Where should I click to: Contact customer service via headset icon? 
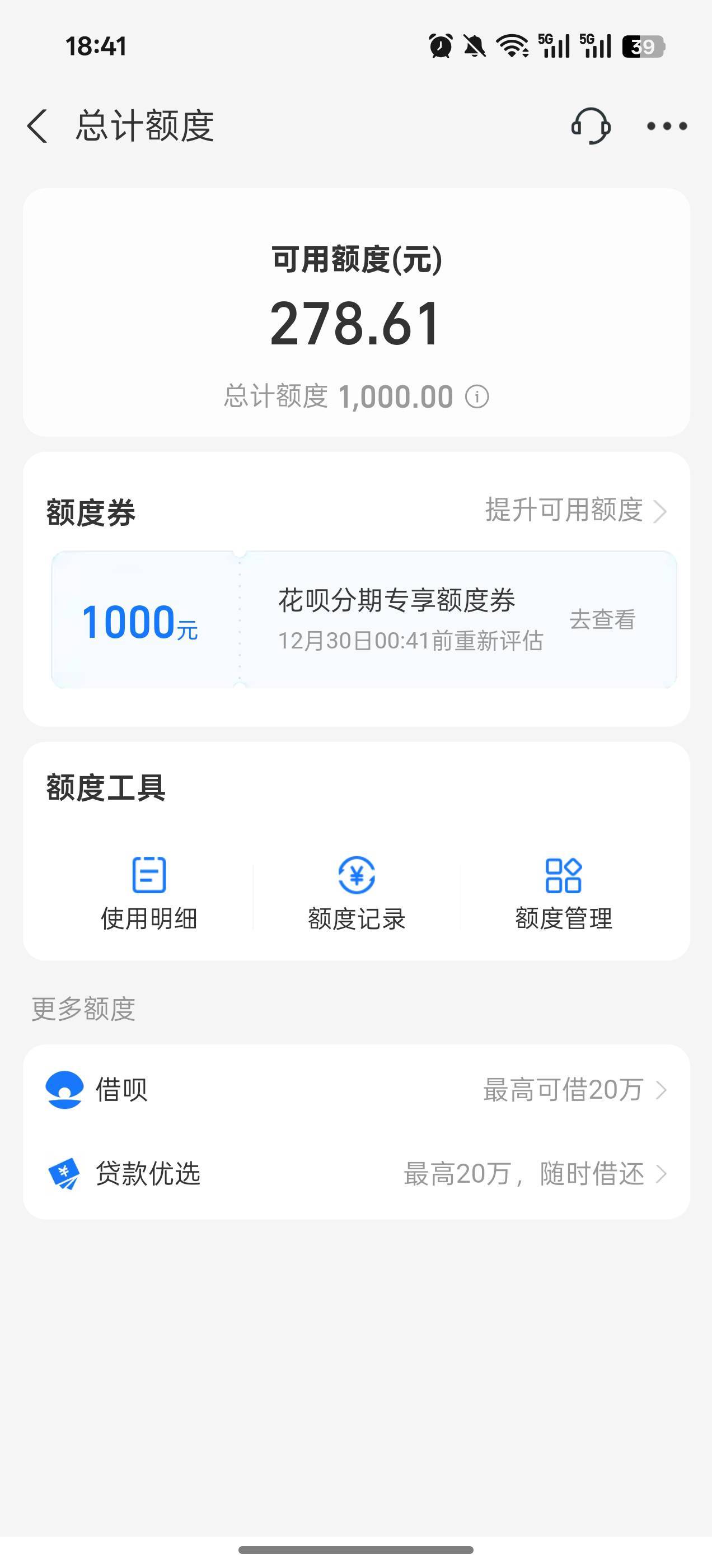pyautogui.click(x=591, y=126)
